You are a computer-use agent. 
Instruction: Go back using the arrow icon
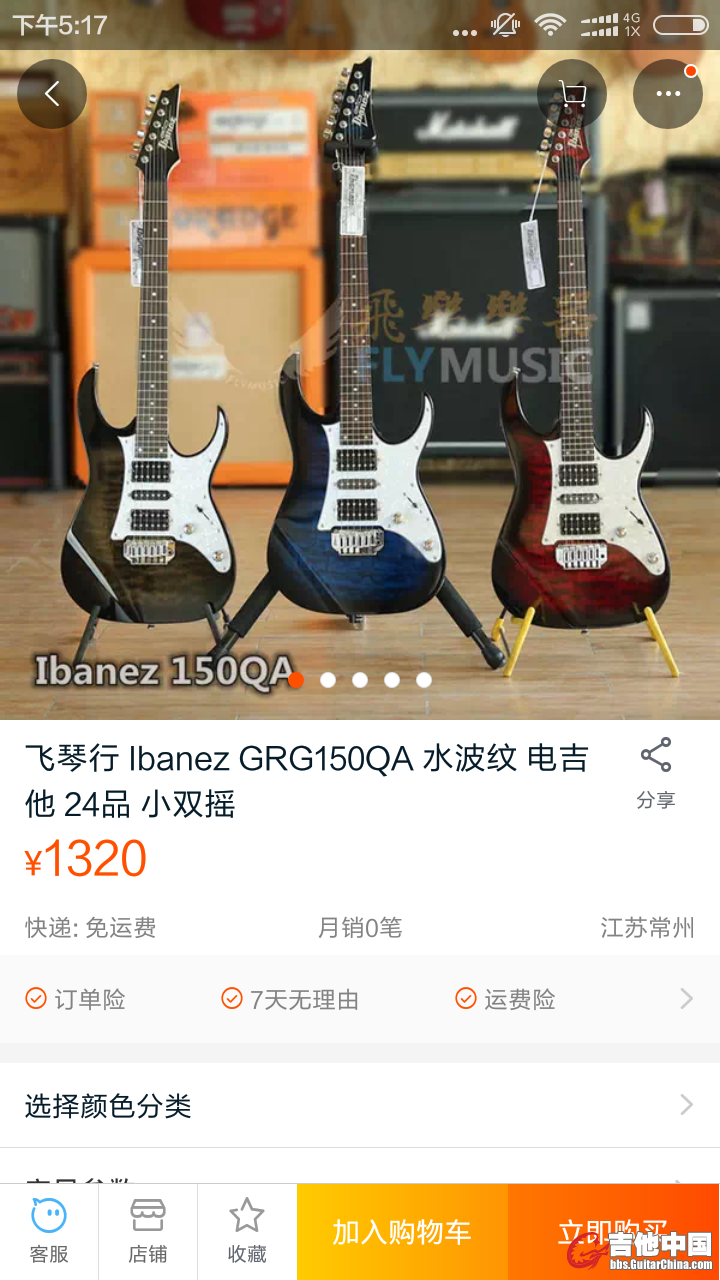tap(52, 94)
